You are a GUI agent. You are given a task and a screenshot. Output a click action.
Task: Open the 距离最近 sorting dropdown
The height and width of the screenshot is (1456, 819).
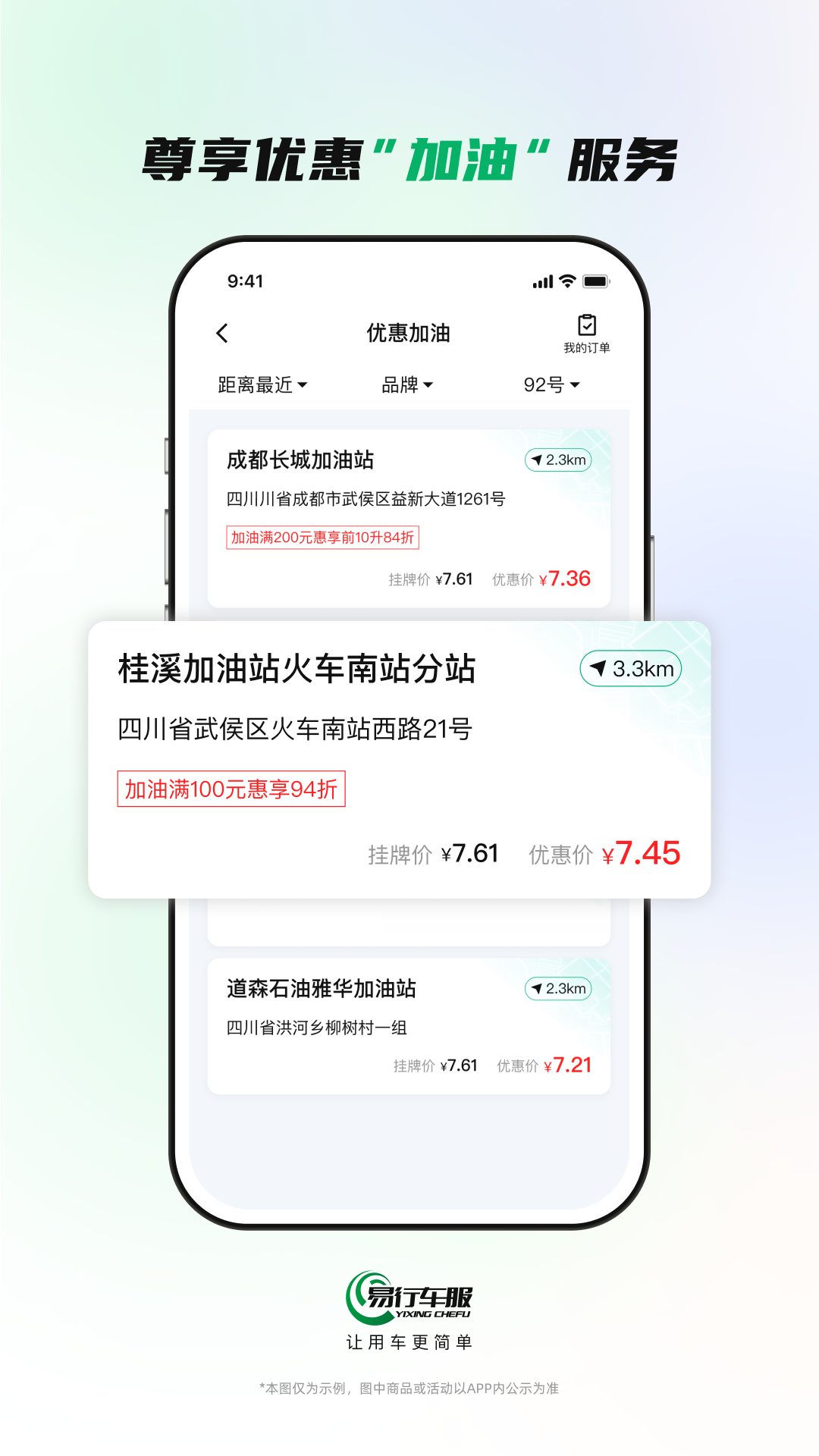[262, 385]
